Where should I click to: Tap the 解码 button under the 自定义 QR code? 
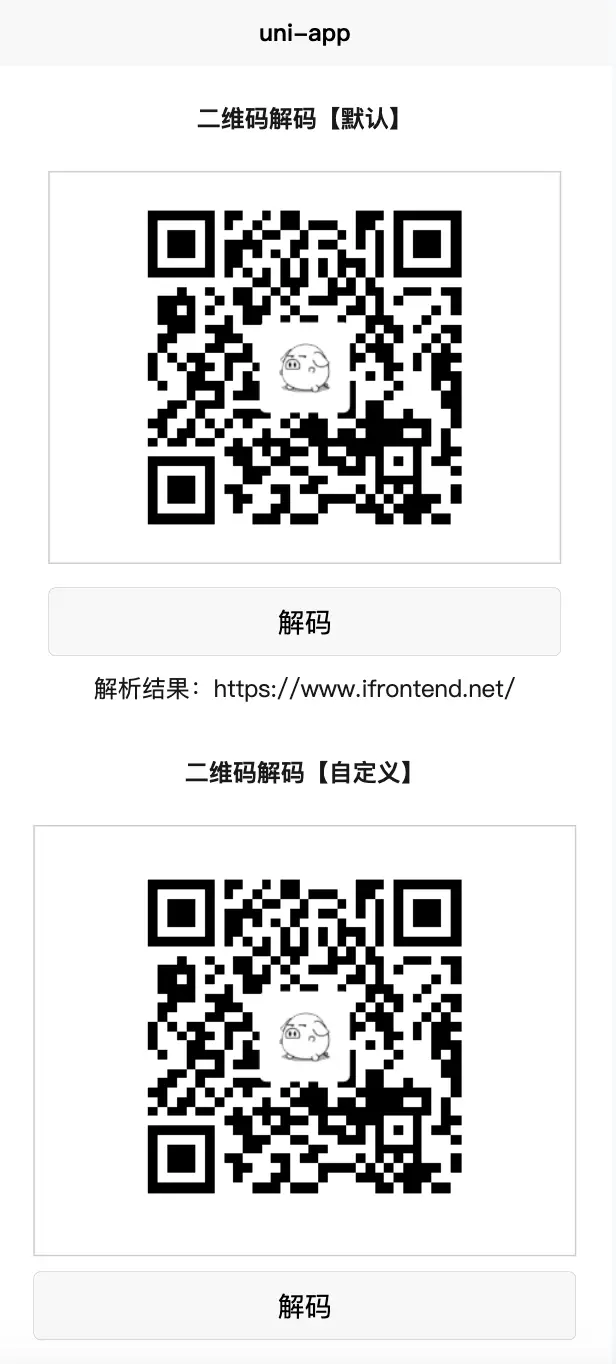coord(304,1306)
